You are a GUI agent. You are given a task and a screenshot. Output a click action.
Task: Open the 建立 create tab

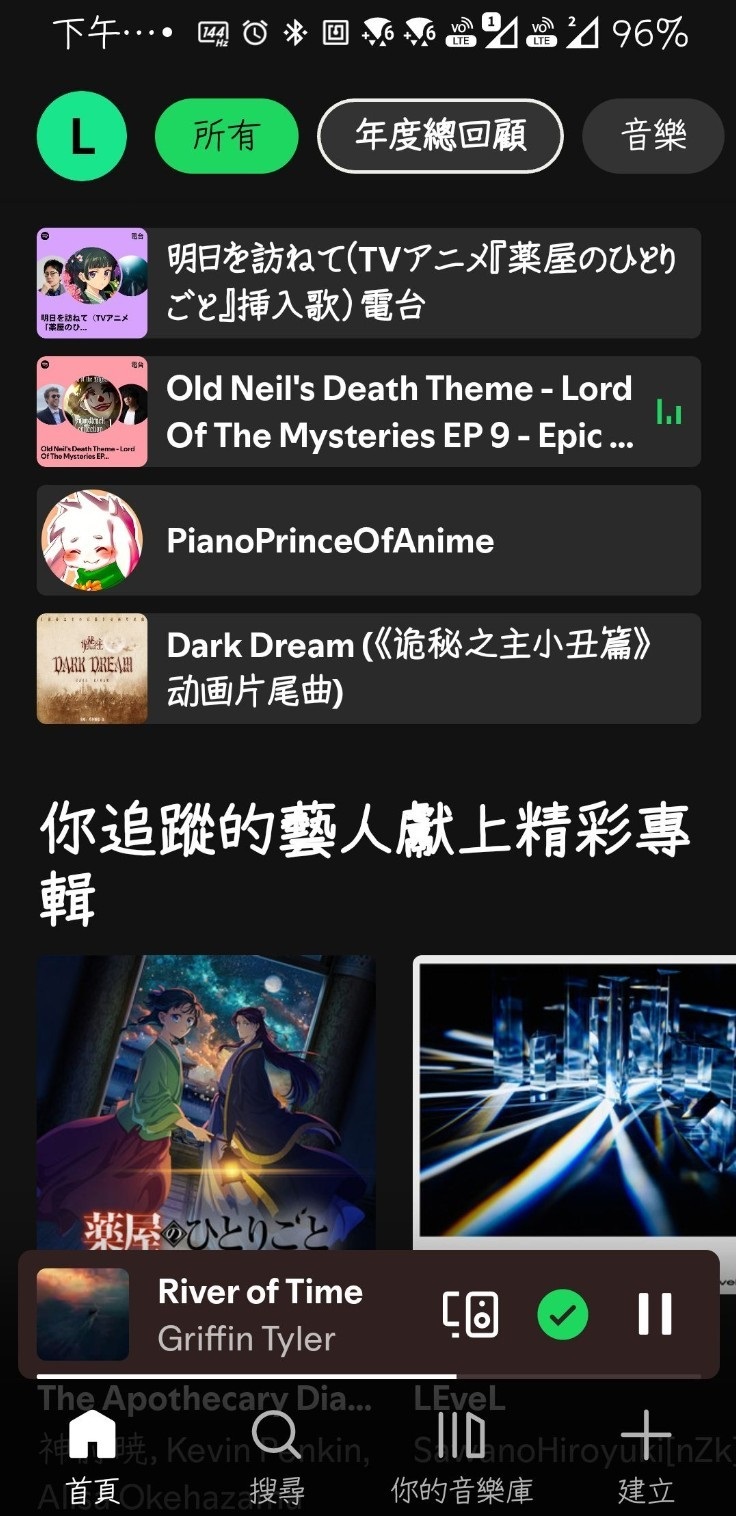click(645, 1456)
